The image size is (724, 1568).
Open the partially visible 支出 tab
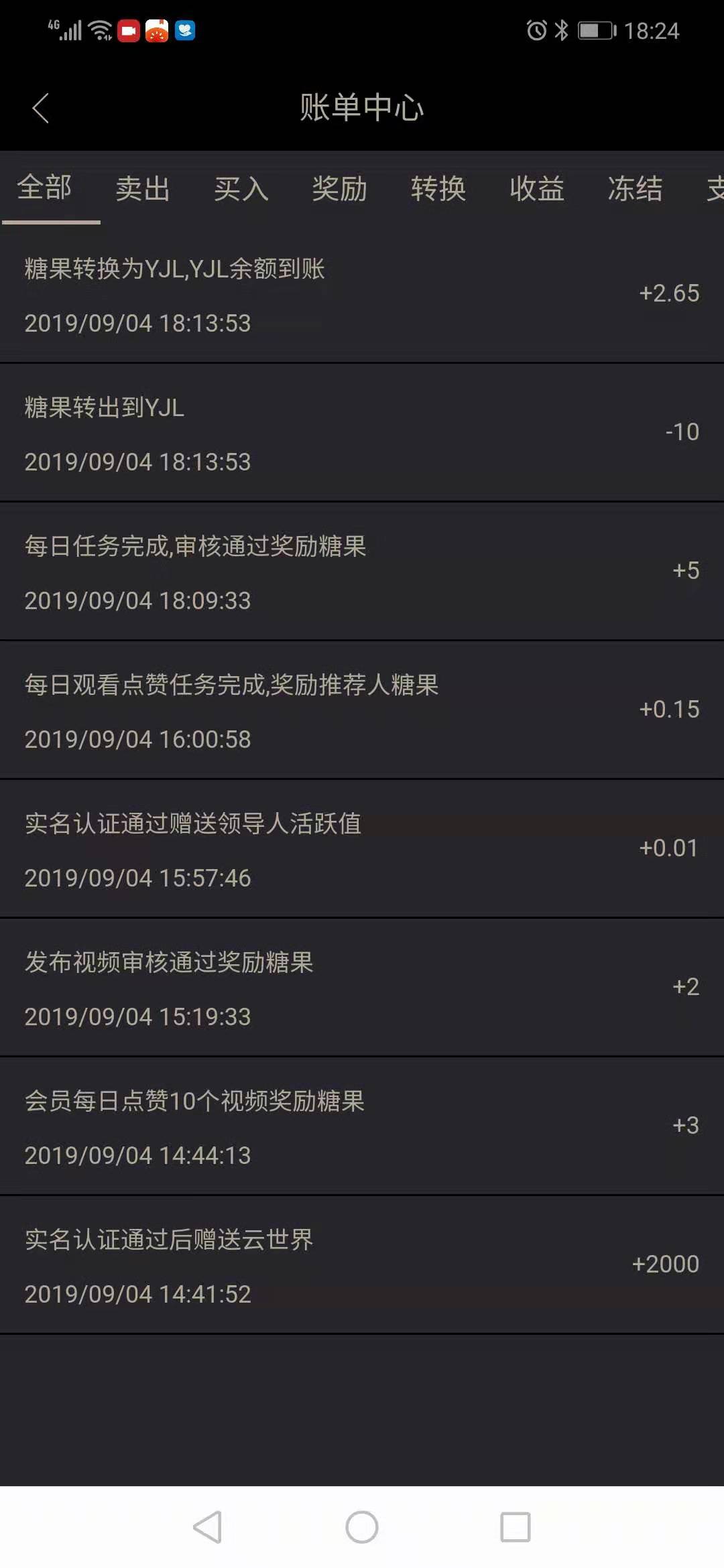tap(714, 190)
